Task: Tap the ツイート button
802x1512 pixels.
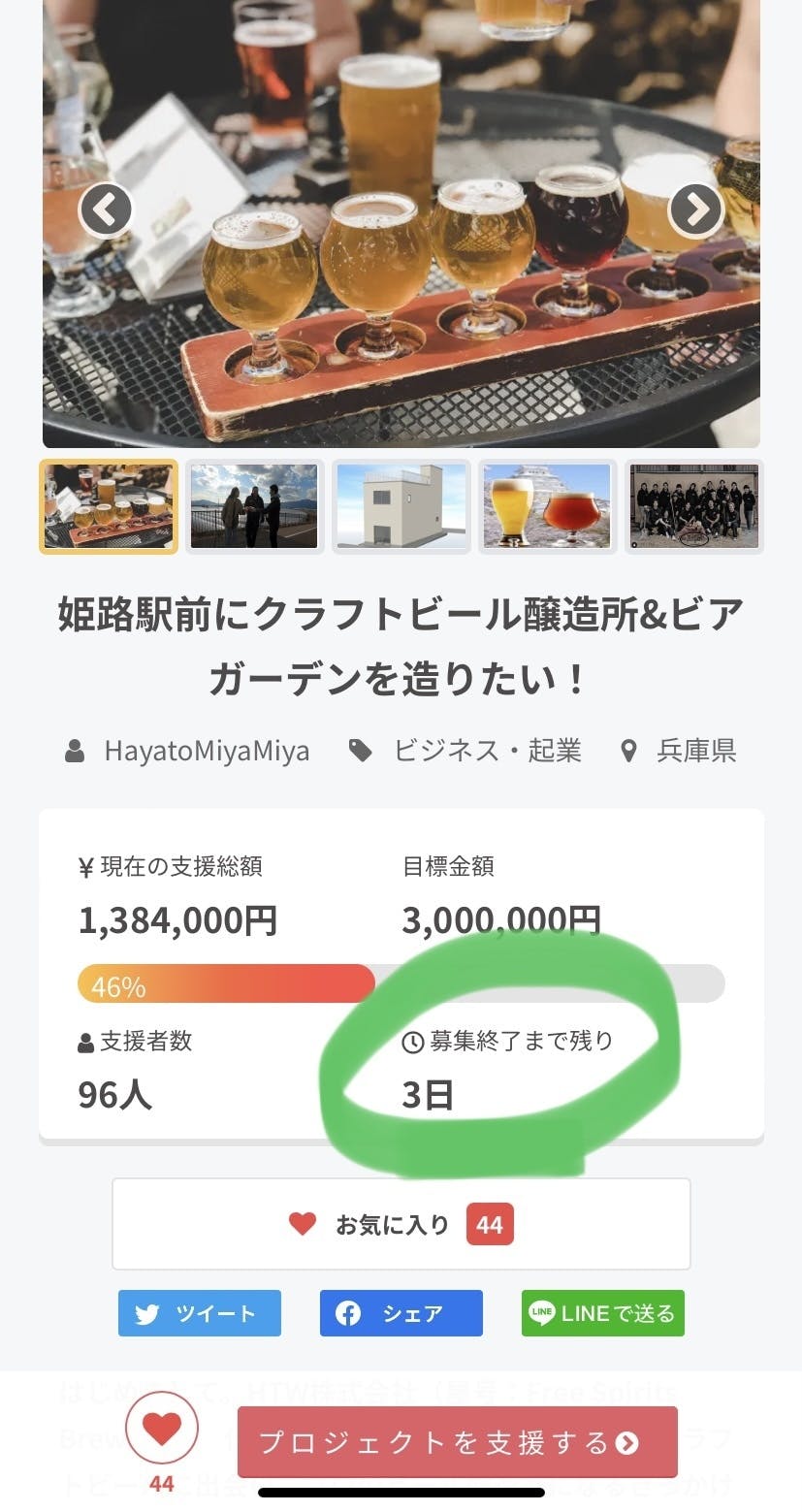Action: click(200, 1313)
